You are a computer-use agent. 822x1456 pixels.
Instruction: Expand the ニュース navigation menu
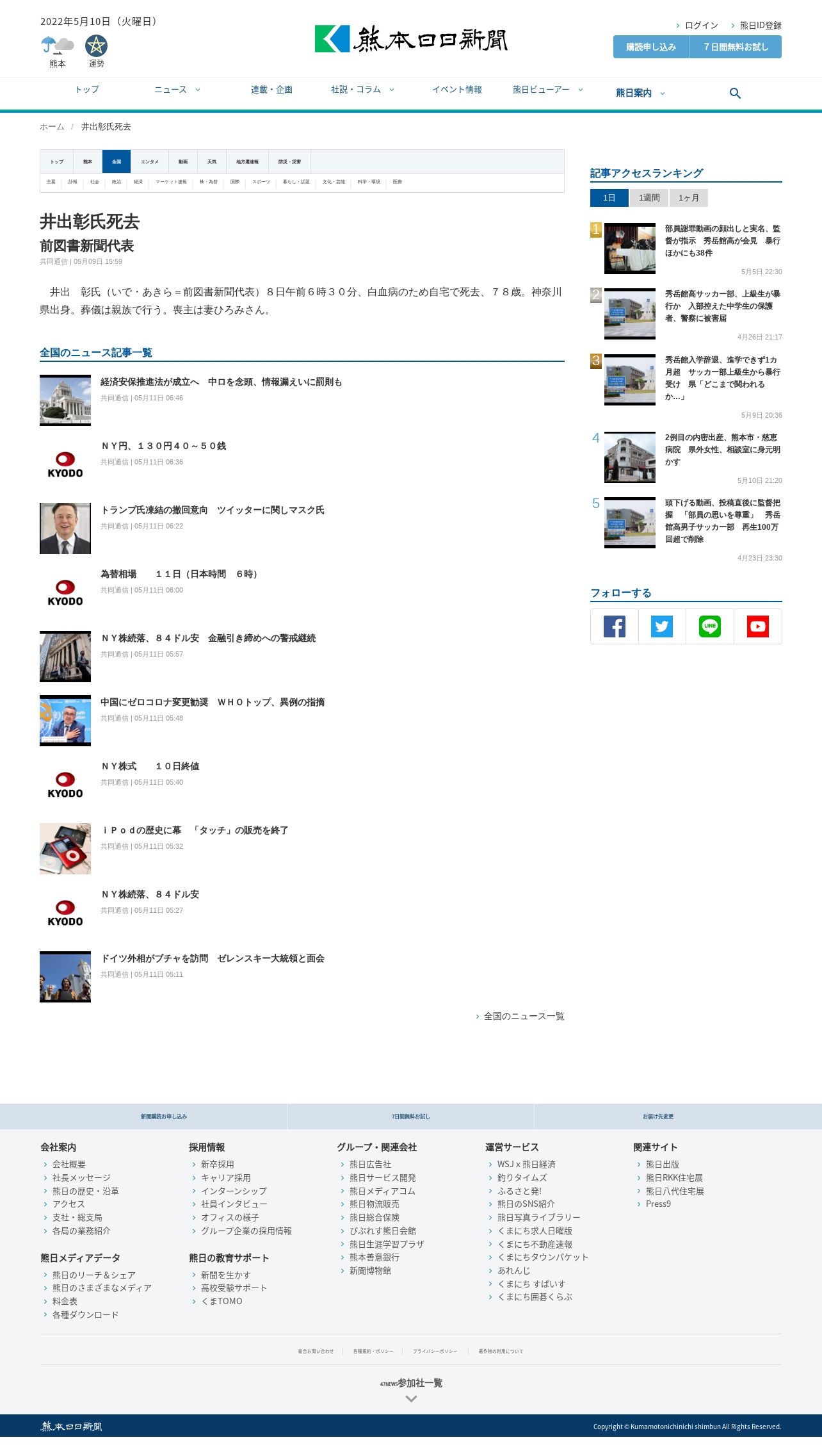coord(177,90)
